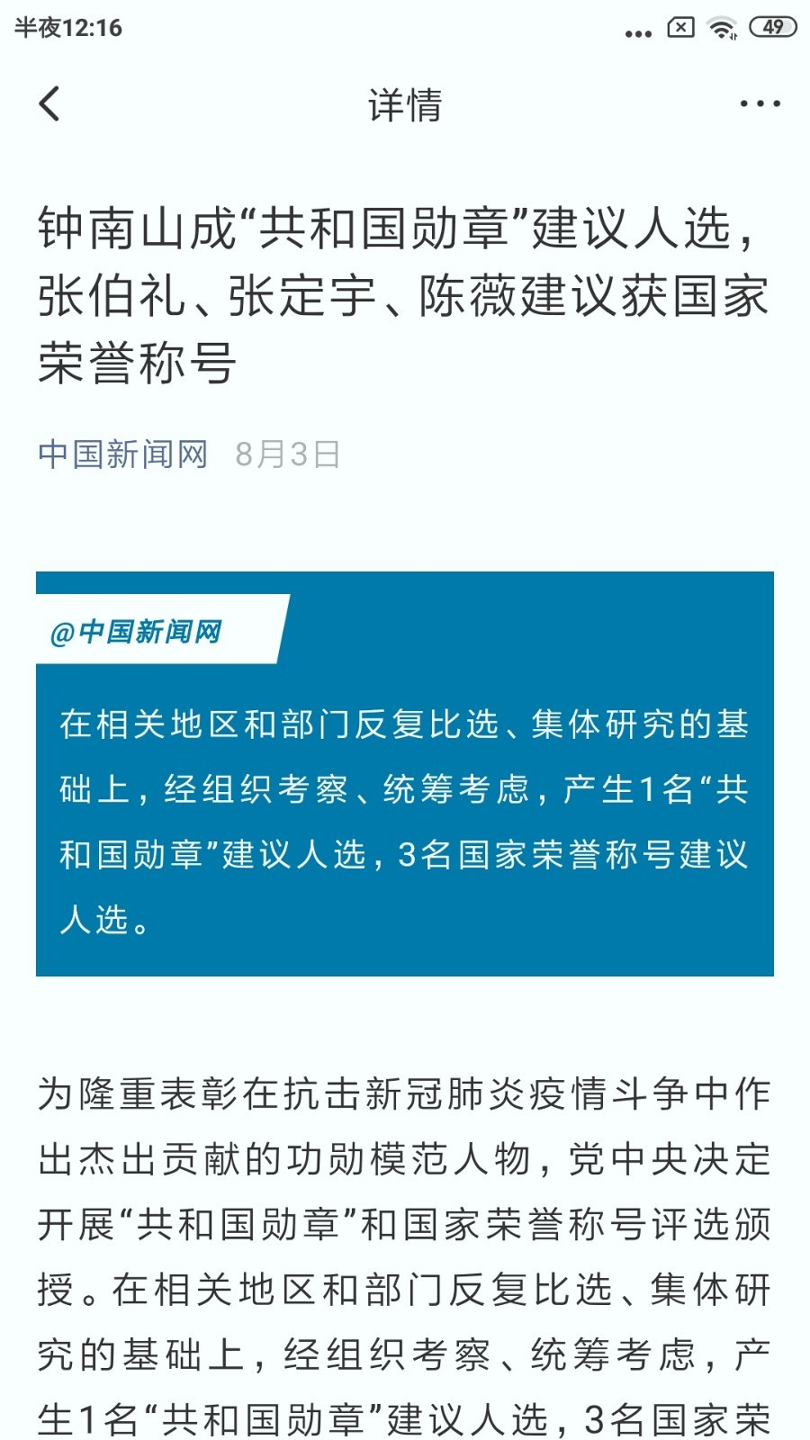Go back using the top-left arrow
The width and height of the screenshot is (810, 1440).
coord(49,104)
